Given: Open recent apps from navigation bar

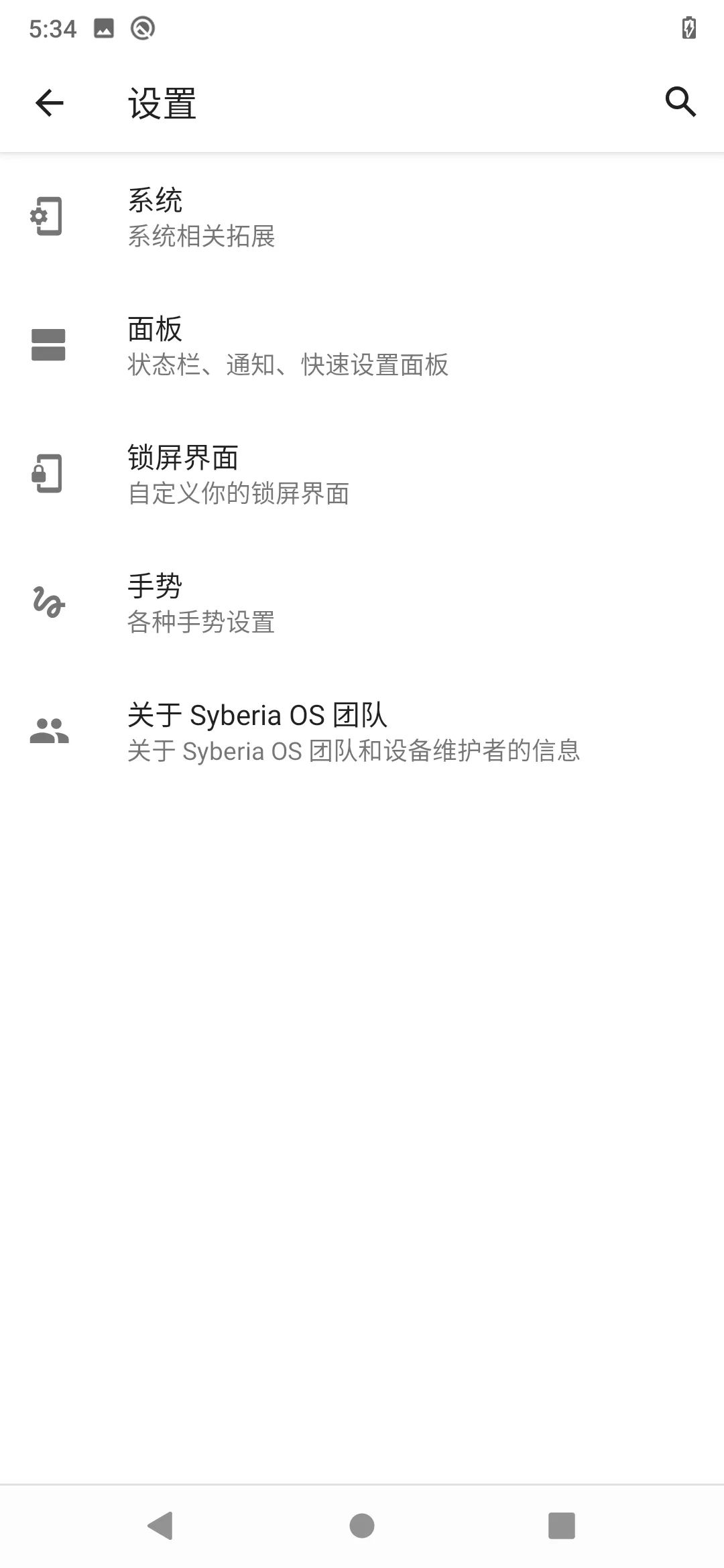Looking at the screenshot, I should 562,1526.
